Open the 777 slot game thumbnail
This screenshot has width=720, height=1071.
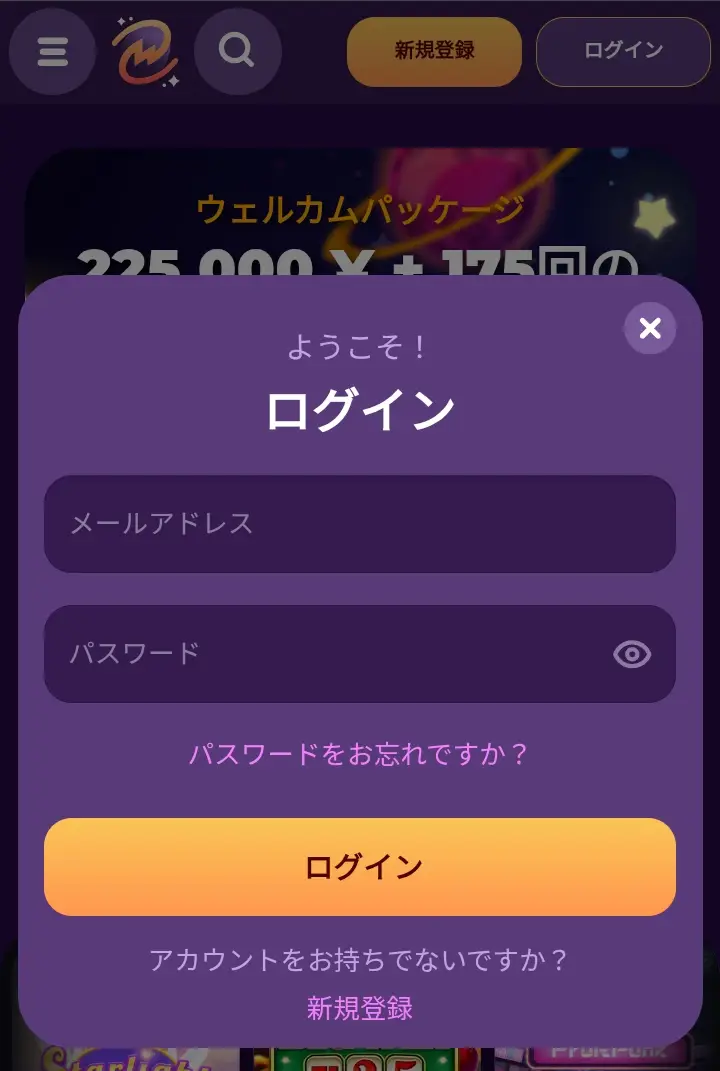point(390,1060)
